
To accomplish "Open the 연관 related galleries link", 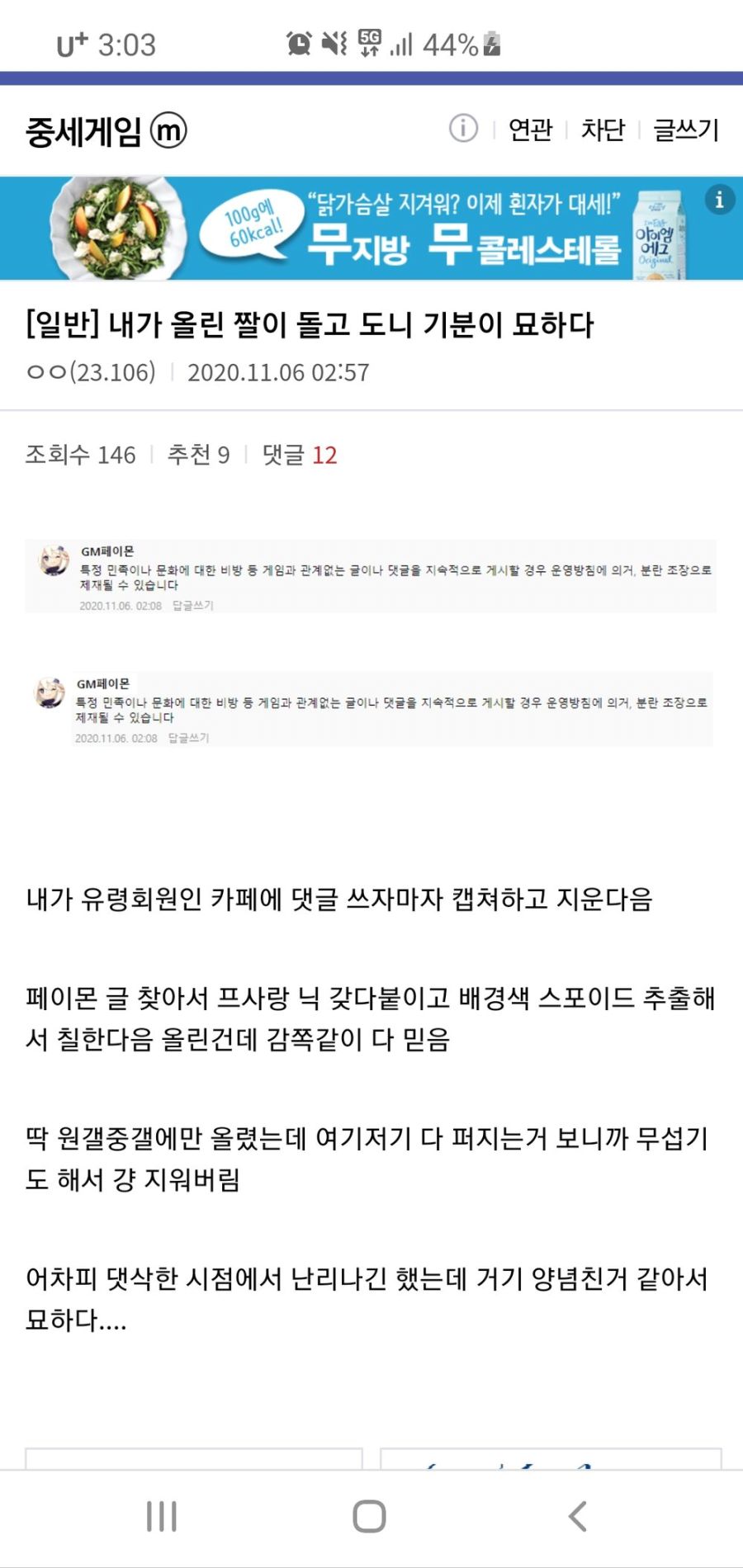I will [x=530, y=130].
